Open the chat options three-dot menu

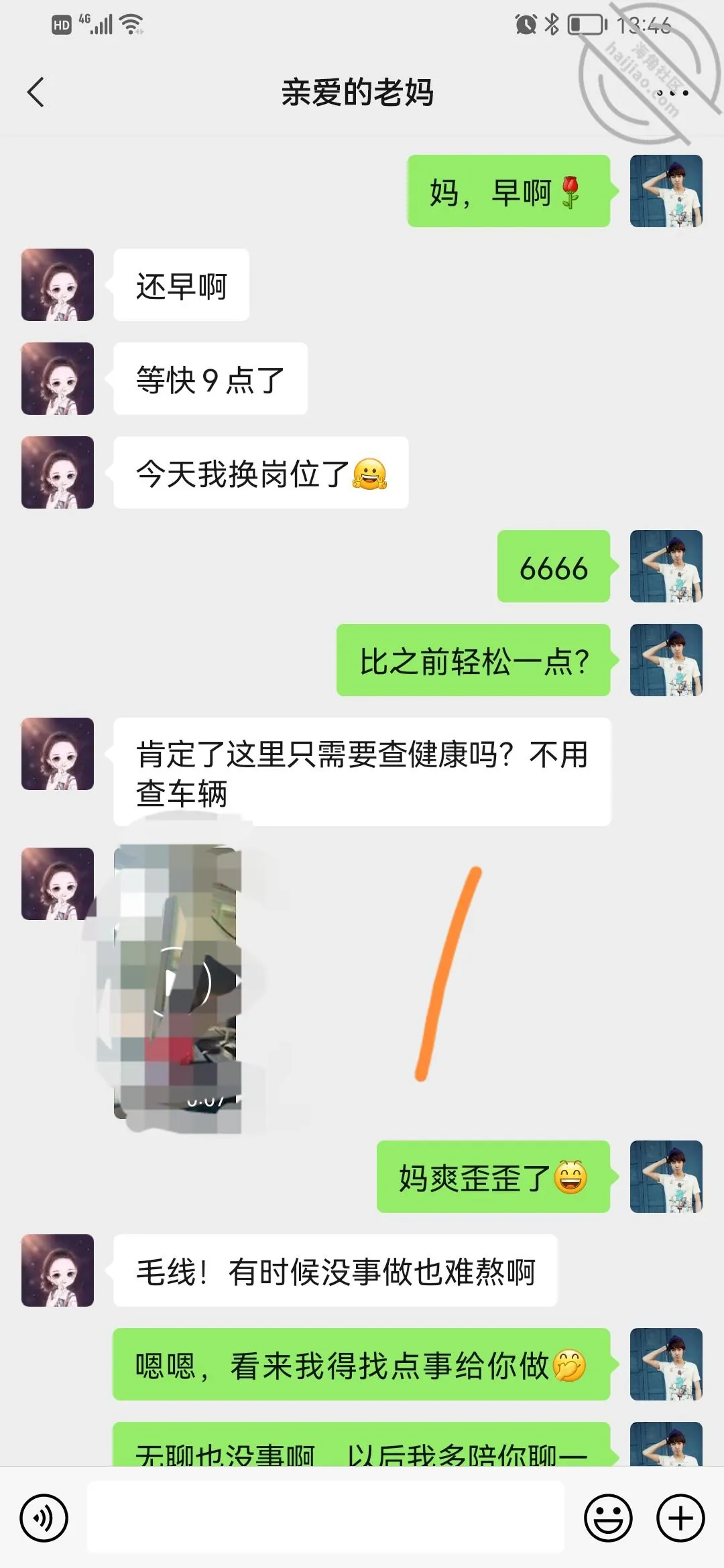tap(672, 92)
